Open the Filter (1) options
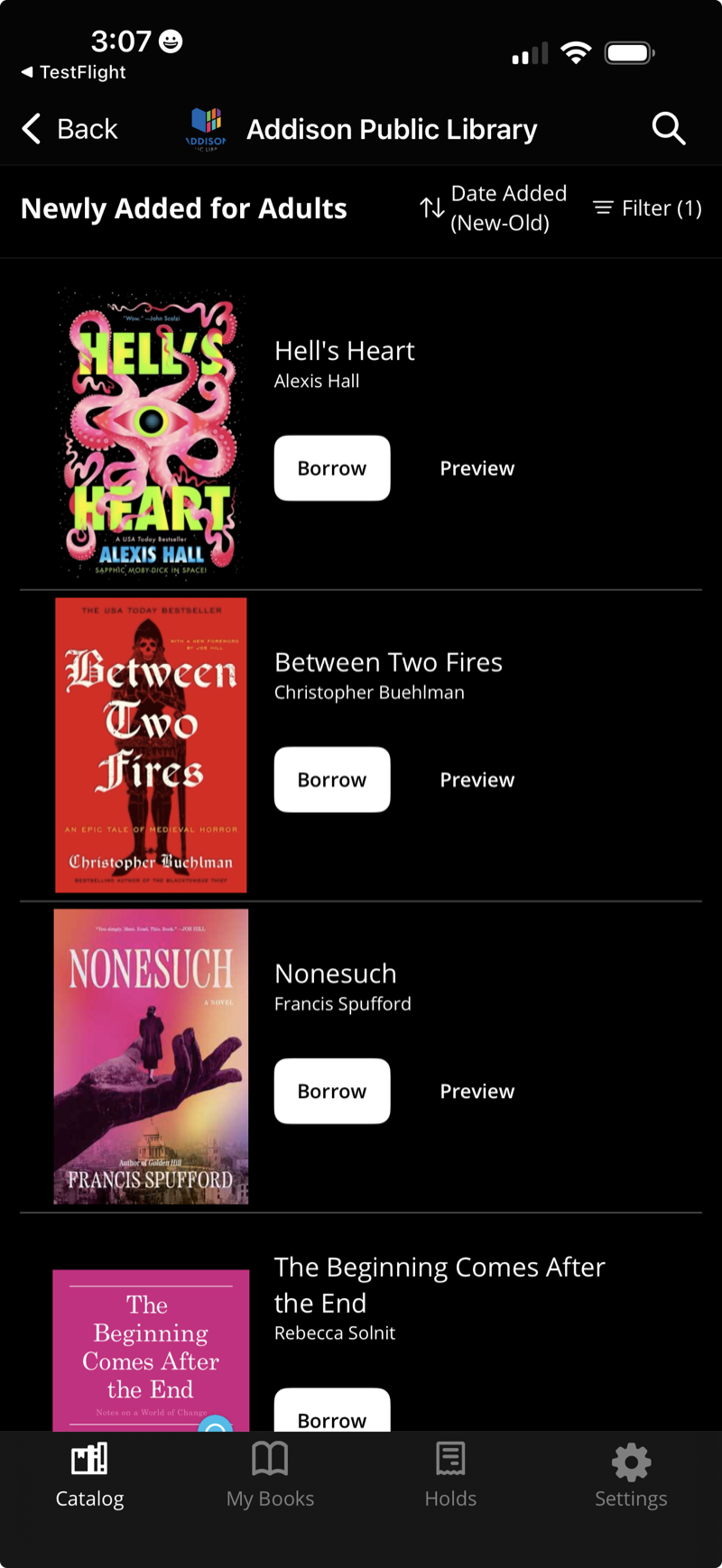This screenshot has height=1568, width=722. pyautogui.click(x=647, y=208)
